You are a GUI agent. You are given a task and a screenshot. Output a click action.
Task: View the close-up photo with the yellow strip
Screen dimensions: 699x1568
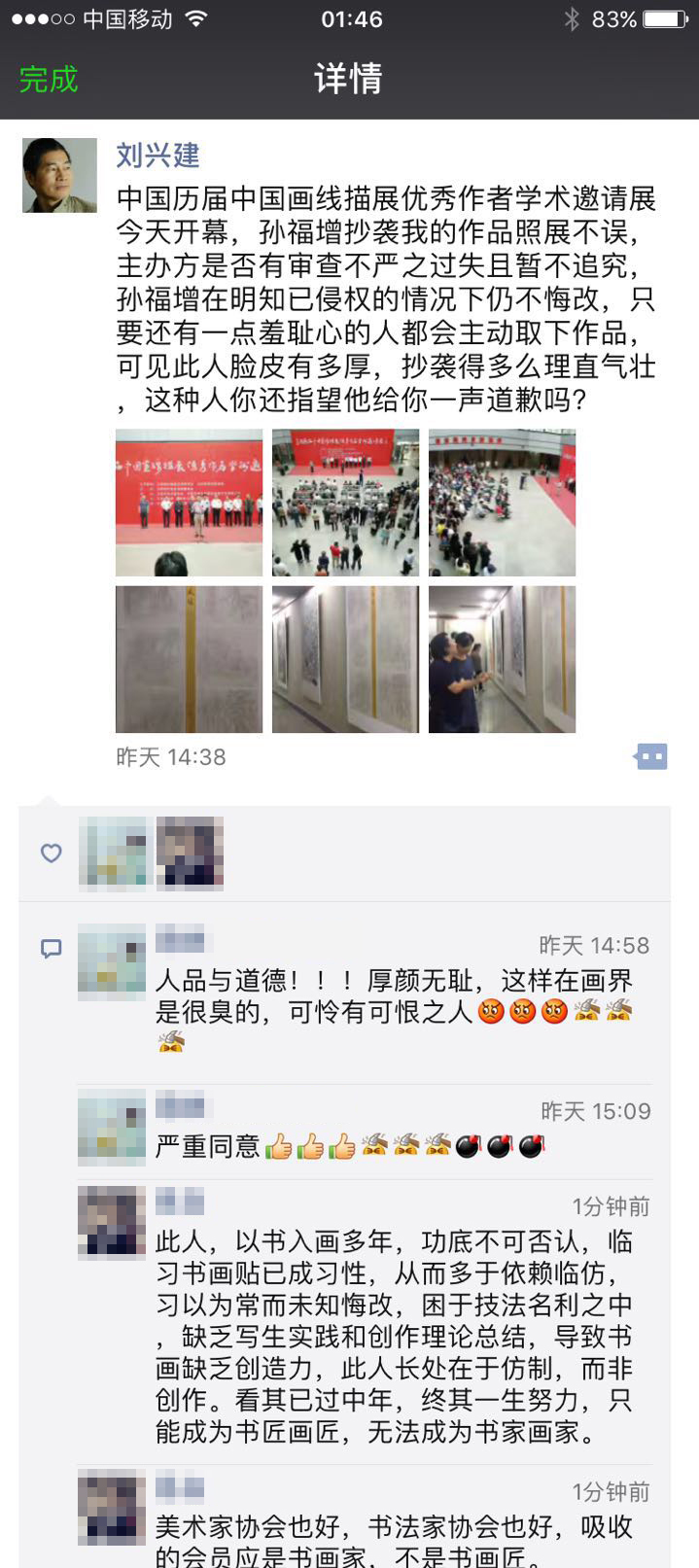tap(189, 659)
